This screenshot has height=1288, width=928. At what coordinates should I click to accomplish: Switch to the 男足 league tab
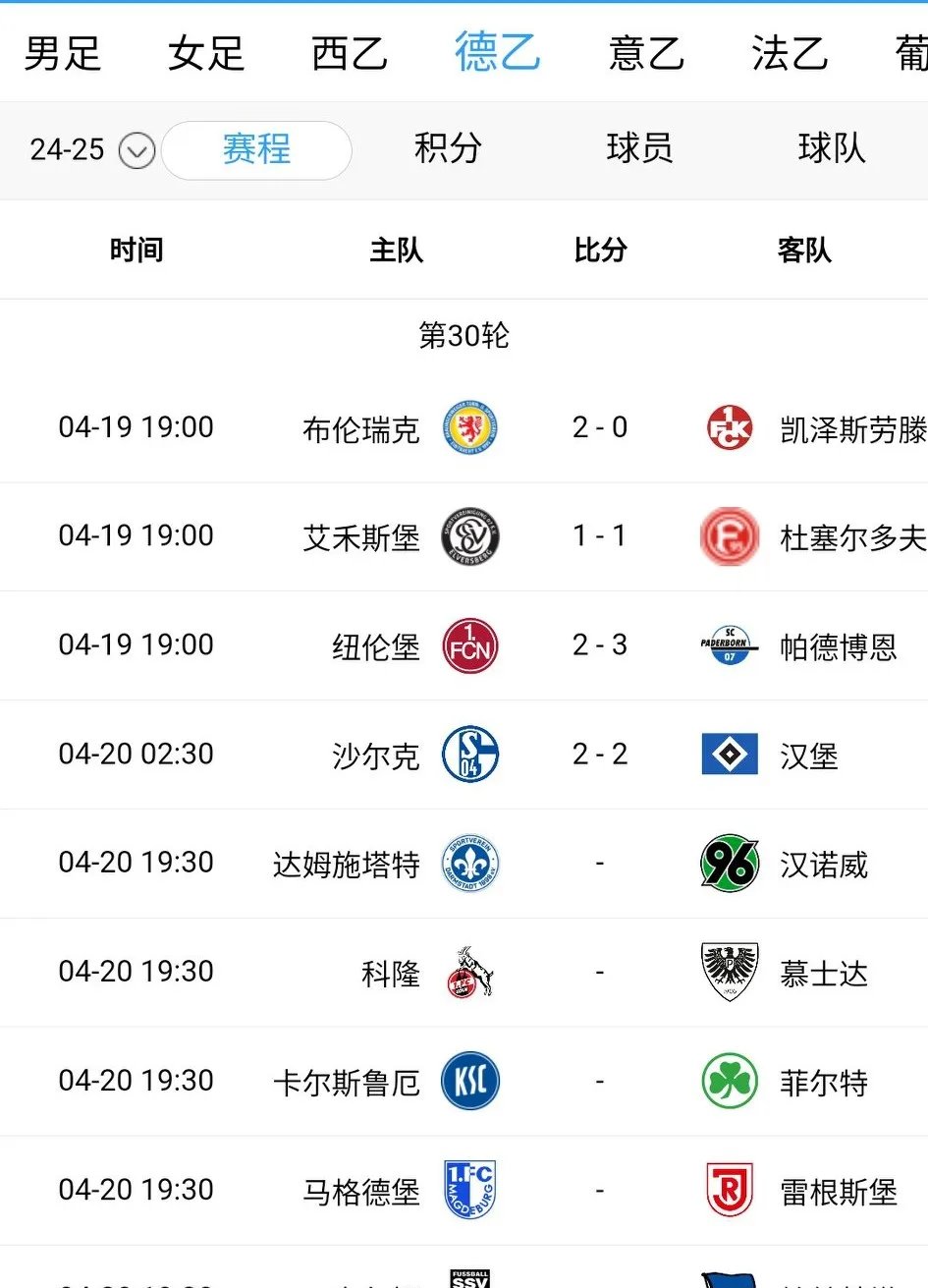coord(63,53)
